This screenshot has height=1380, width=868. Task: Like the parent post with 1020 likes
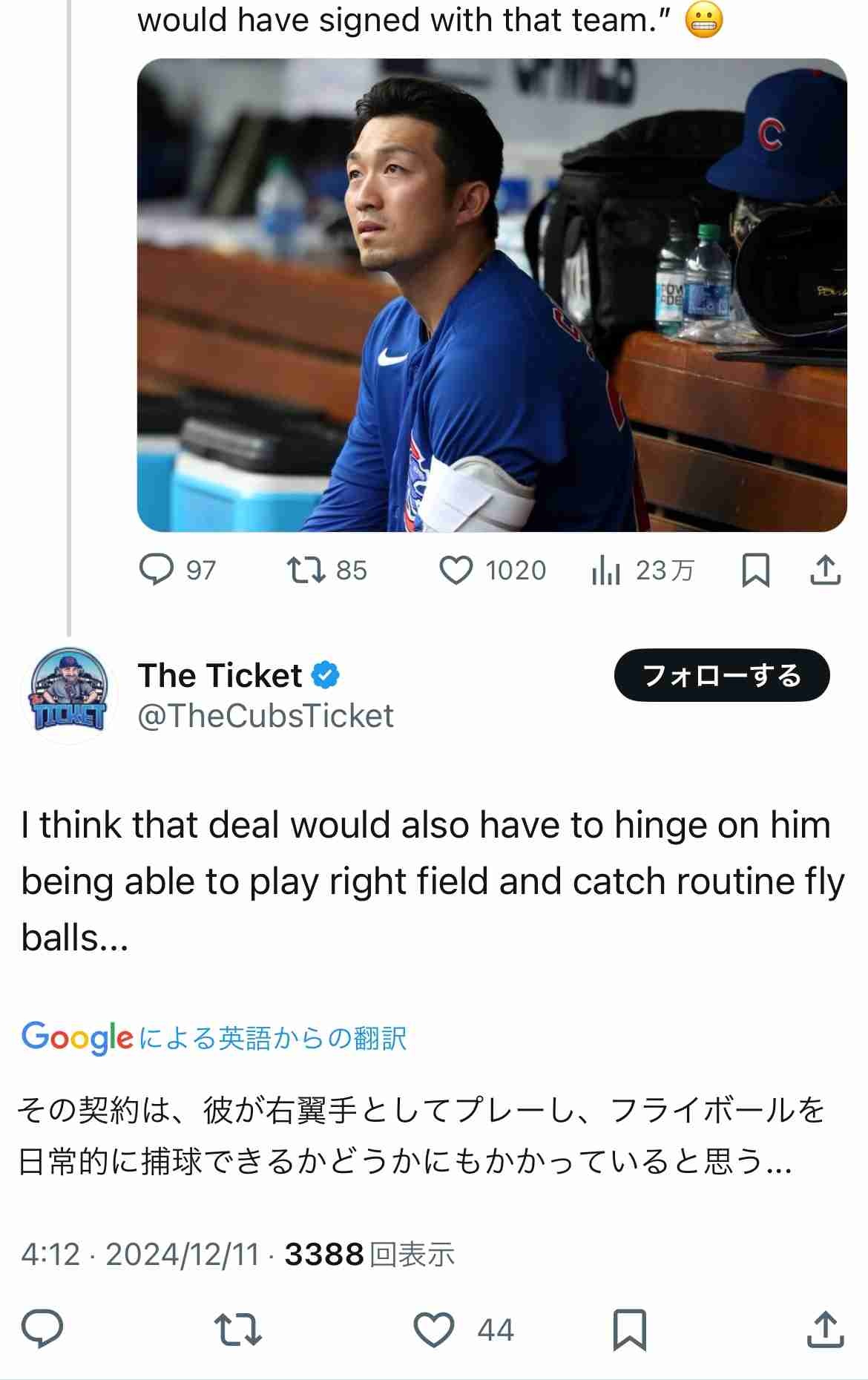click(456, 570)
